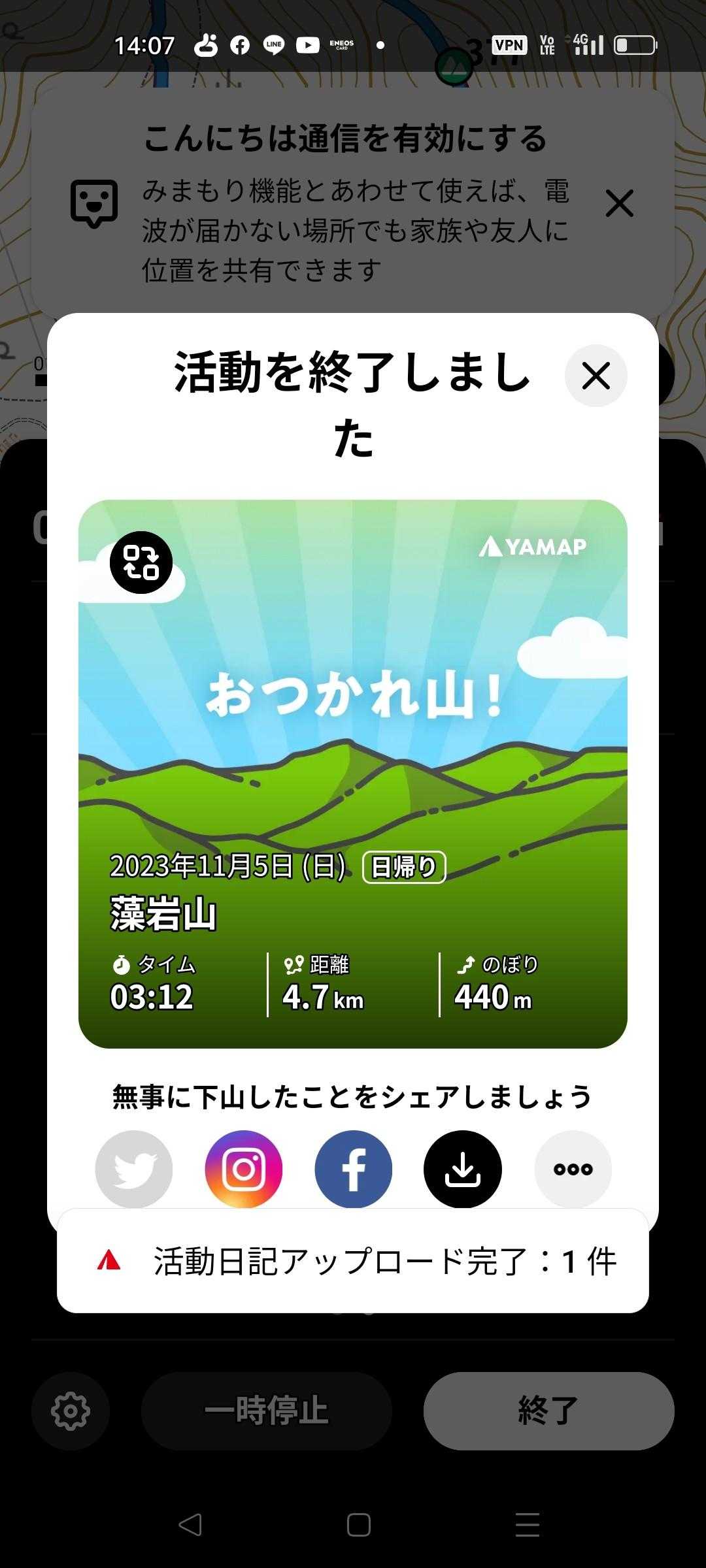Open more sharing options
The image size is (706, 1568).
(x=573, y=1169)
